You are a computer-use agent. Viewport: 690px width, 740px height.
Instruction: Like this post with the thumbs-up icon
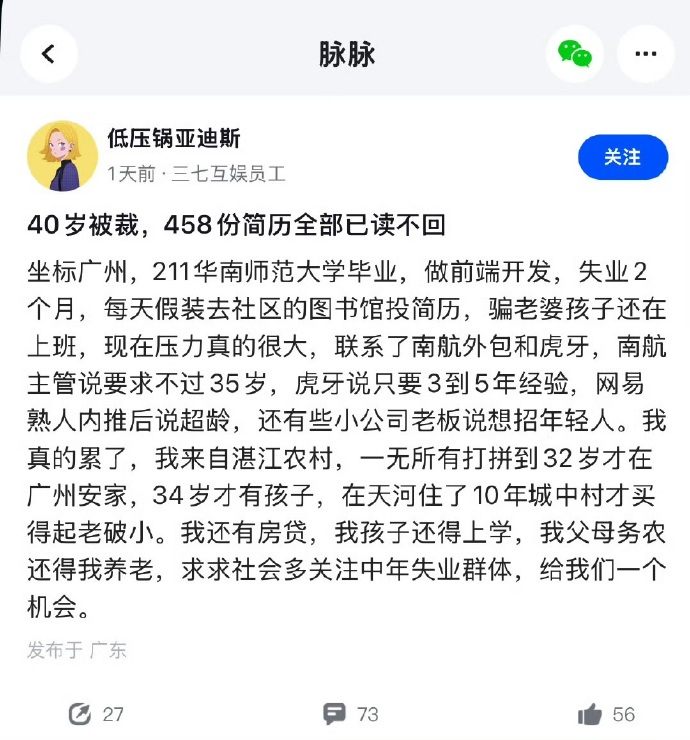click(590, 713)
